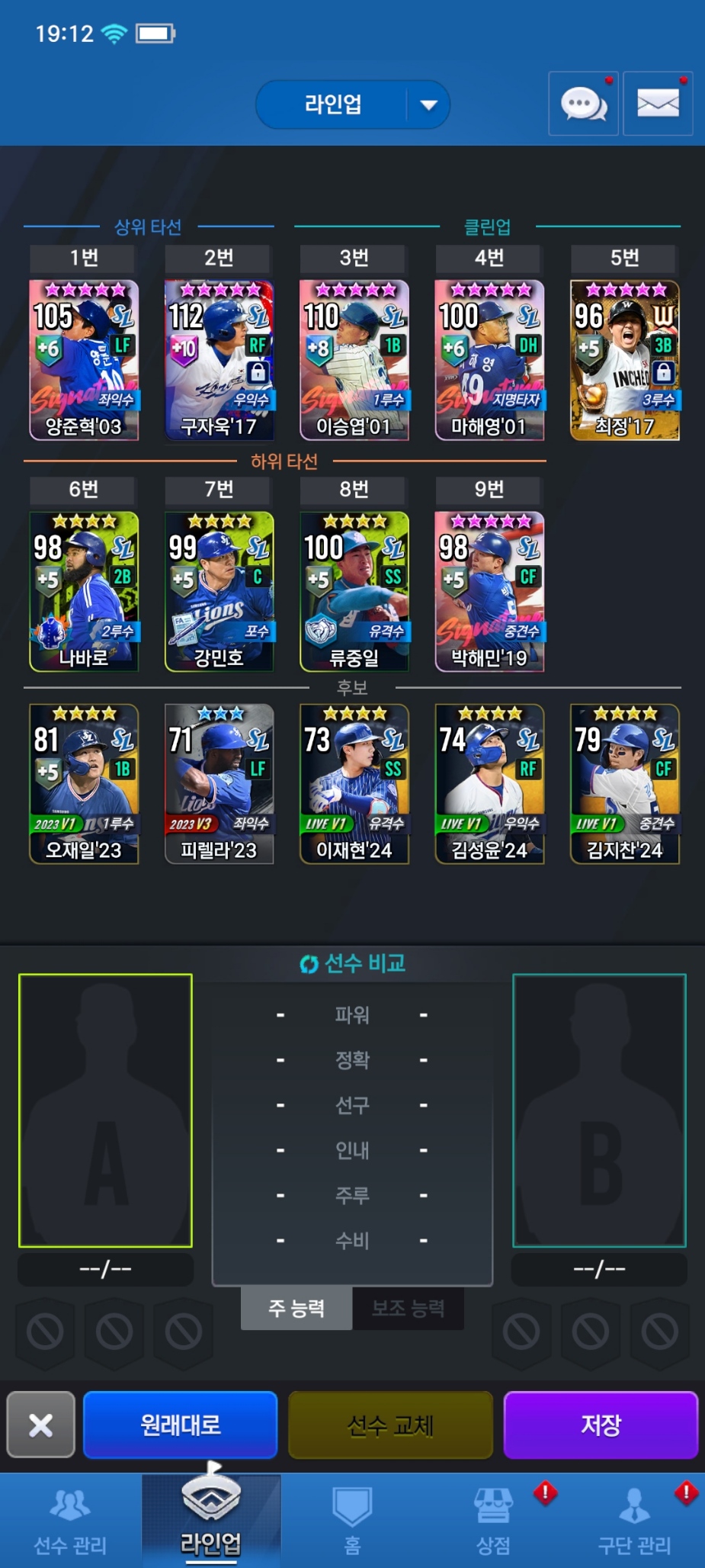Select player card 박해민'19
Image resolution: width=705 pixels, height=1568 pixels.
click(x=489, y=592)
